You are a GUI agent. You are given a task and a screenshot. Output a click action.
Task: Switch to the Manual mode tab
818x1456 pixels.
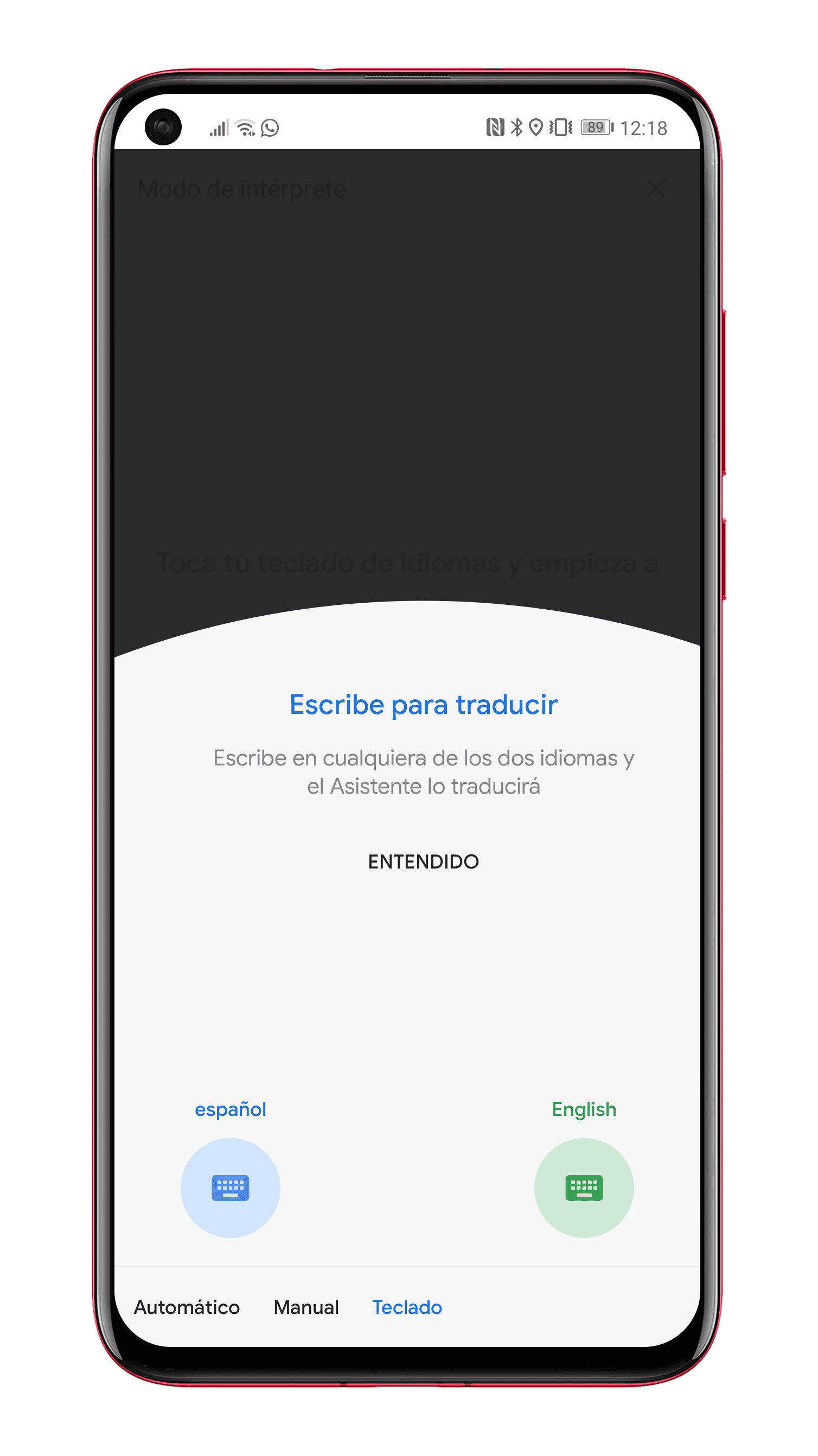pyautogui.click(x=306, y=1307)
